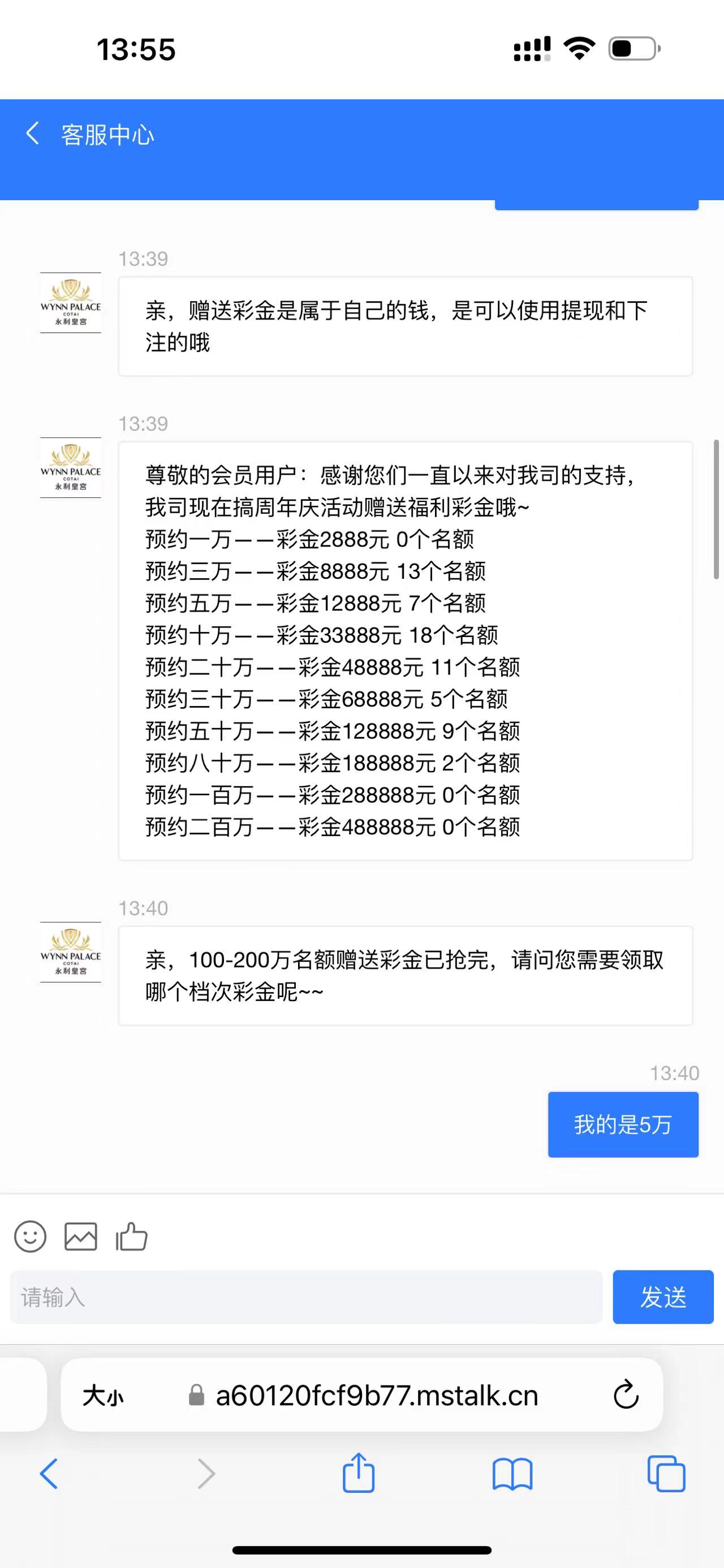Reload the mstalk.cn page
Screen dimensions: 724x1568
(626, 1395)
